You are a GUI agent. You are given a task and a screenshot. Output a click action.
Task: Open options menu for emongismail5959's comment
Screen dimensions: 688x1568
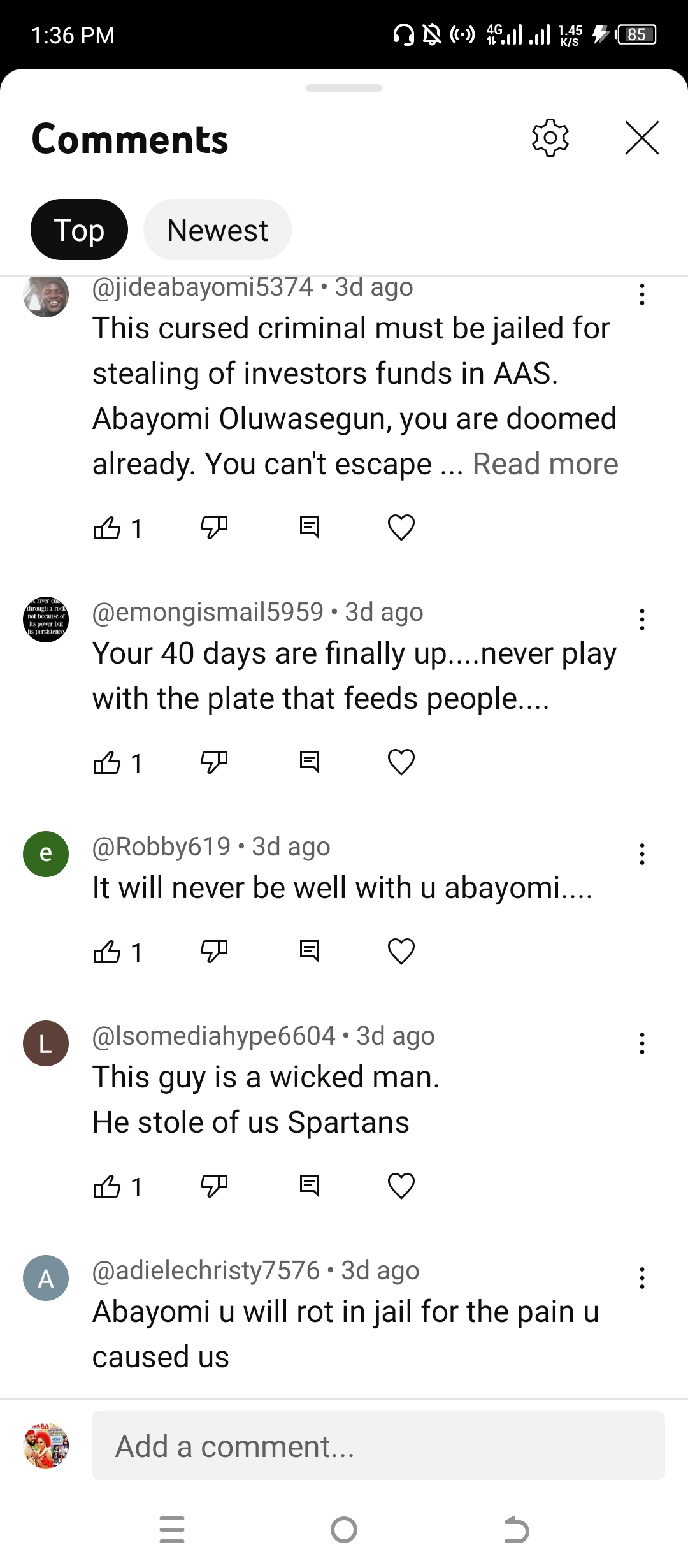point(641,620)
